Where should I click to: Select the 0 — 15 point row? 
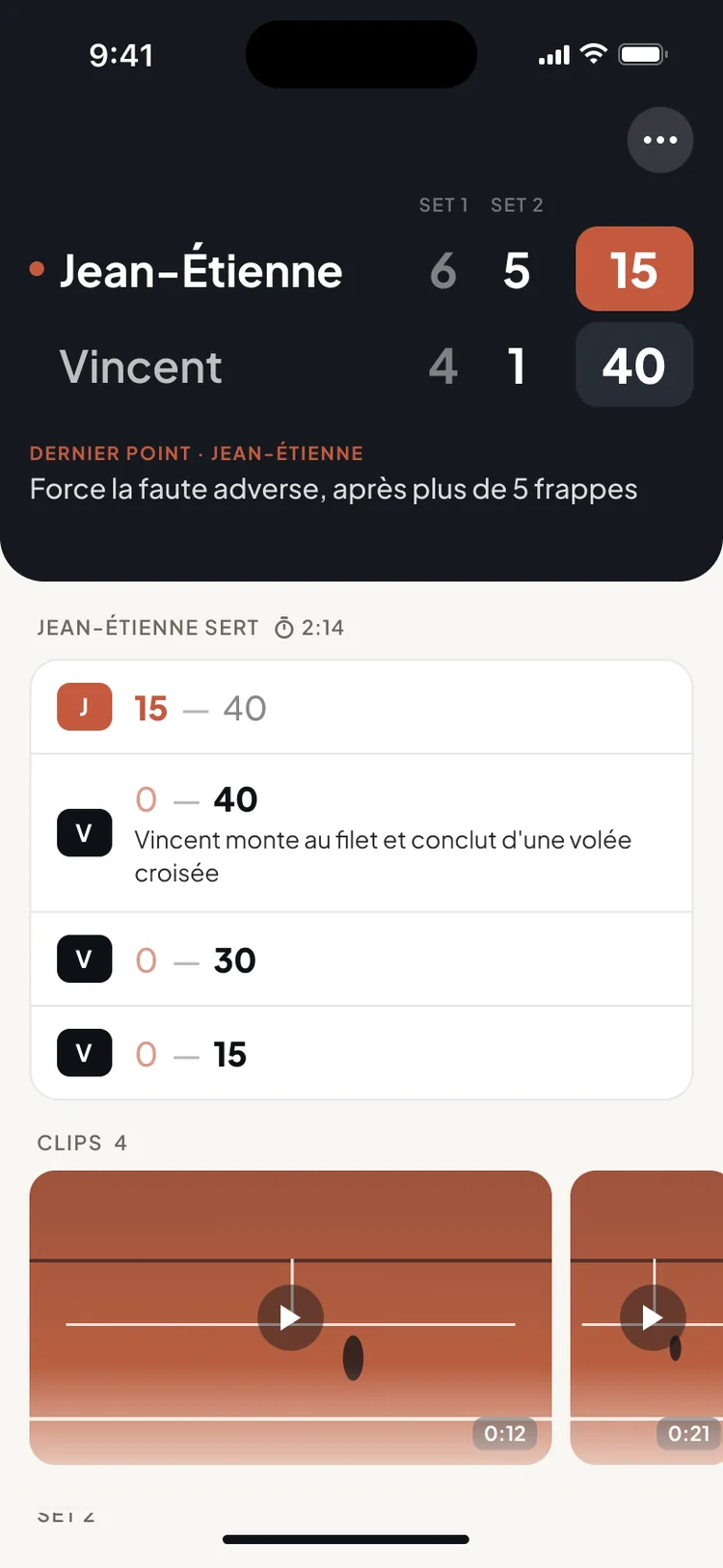click(x=361, y=1053)
